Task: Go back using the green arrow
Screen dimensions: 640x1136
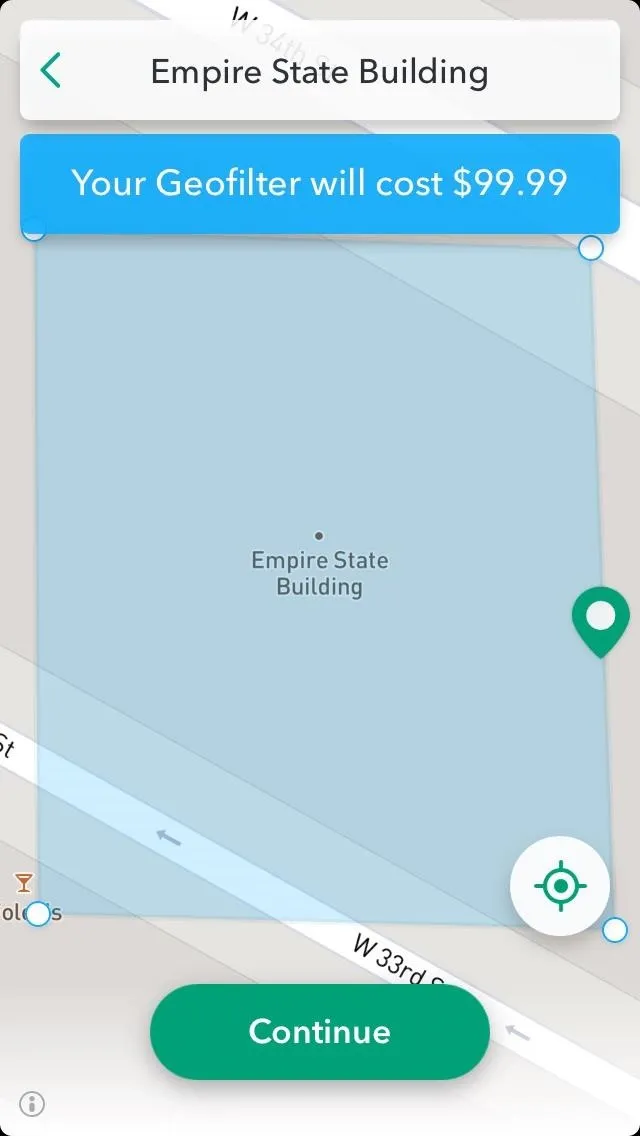Action: click(51, 71)
